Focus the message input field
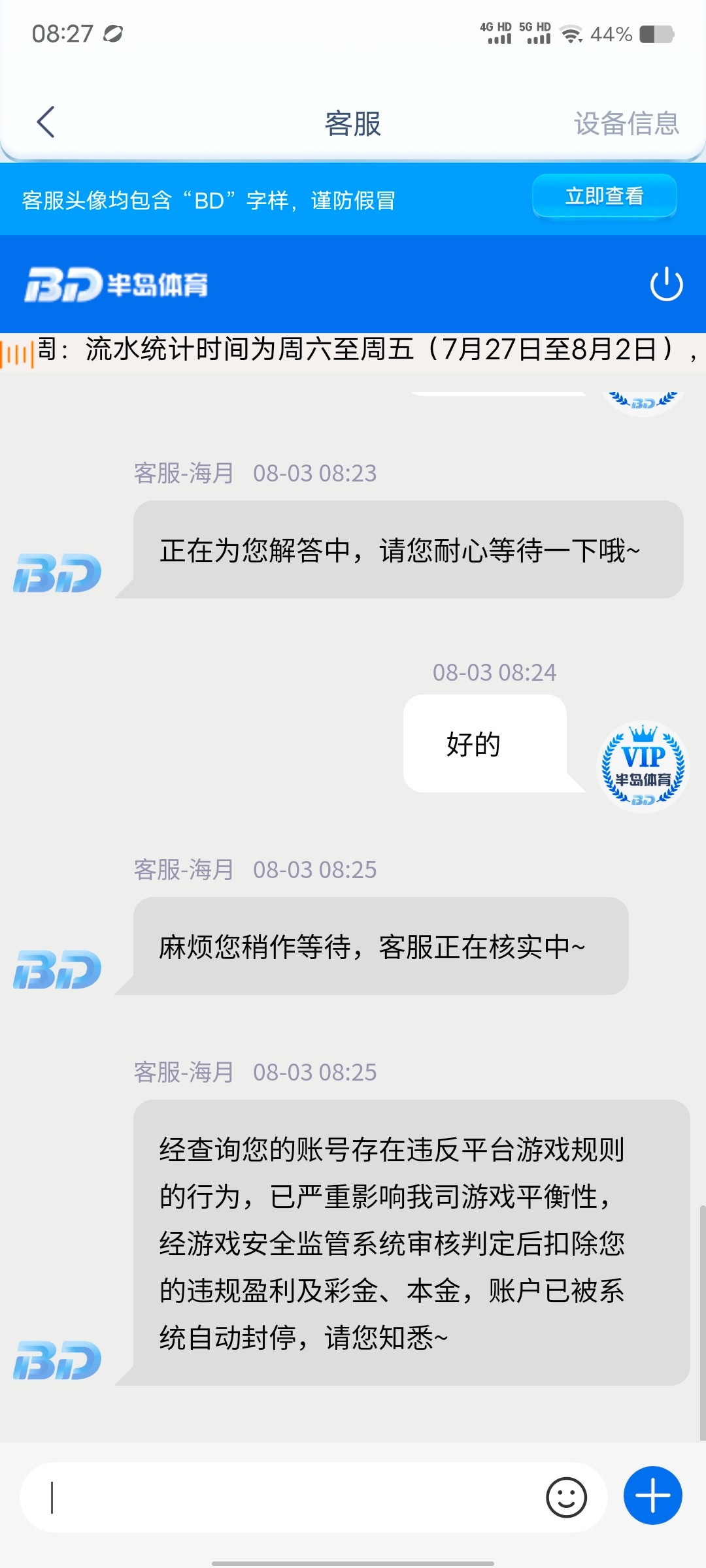Screen dimensions: 706x1568 pyautogui.click(x=288, y=1497)
